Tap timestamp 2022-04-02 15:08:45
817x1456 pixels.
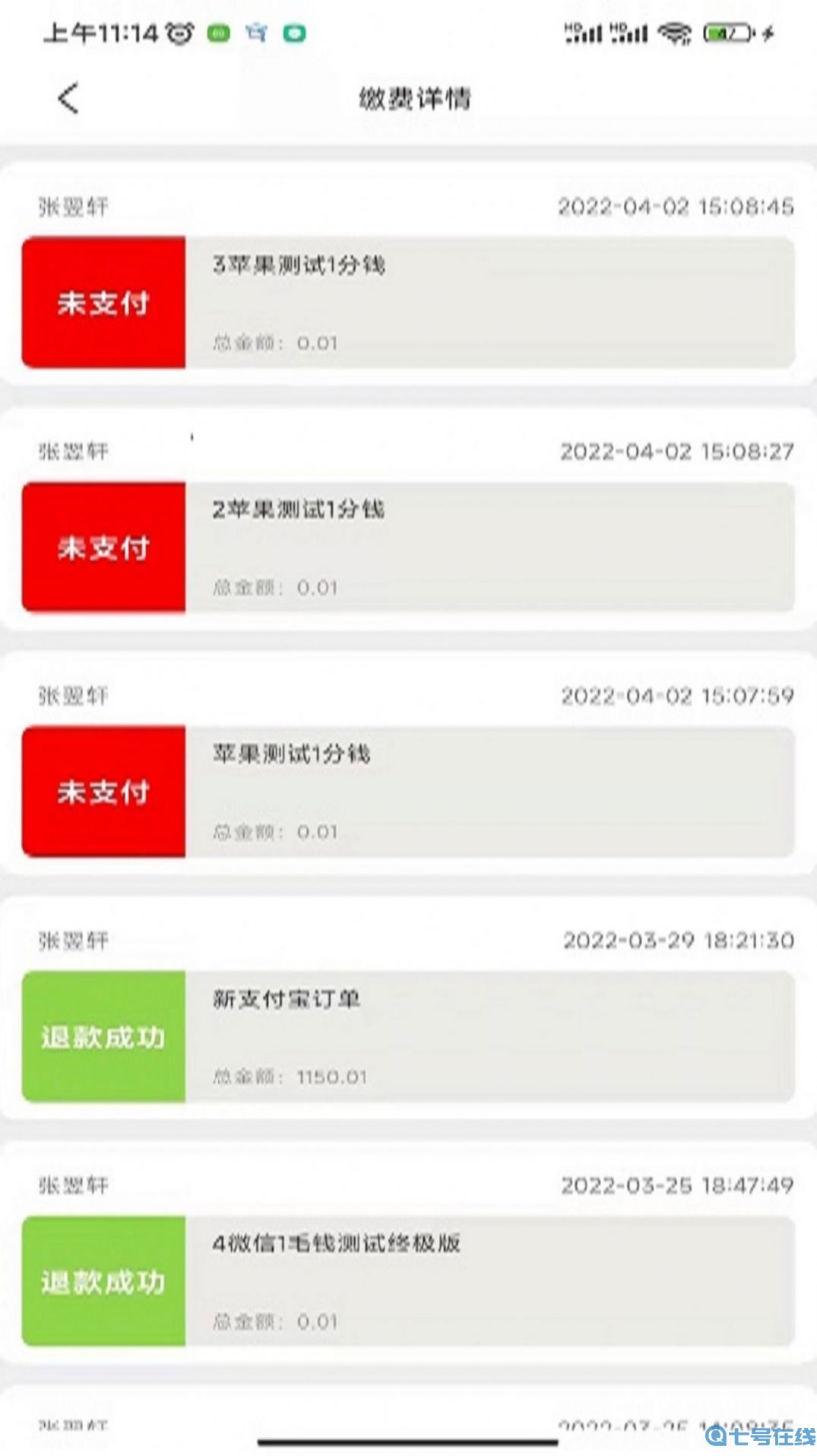[676, 207]
